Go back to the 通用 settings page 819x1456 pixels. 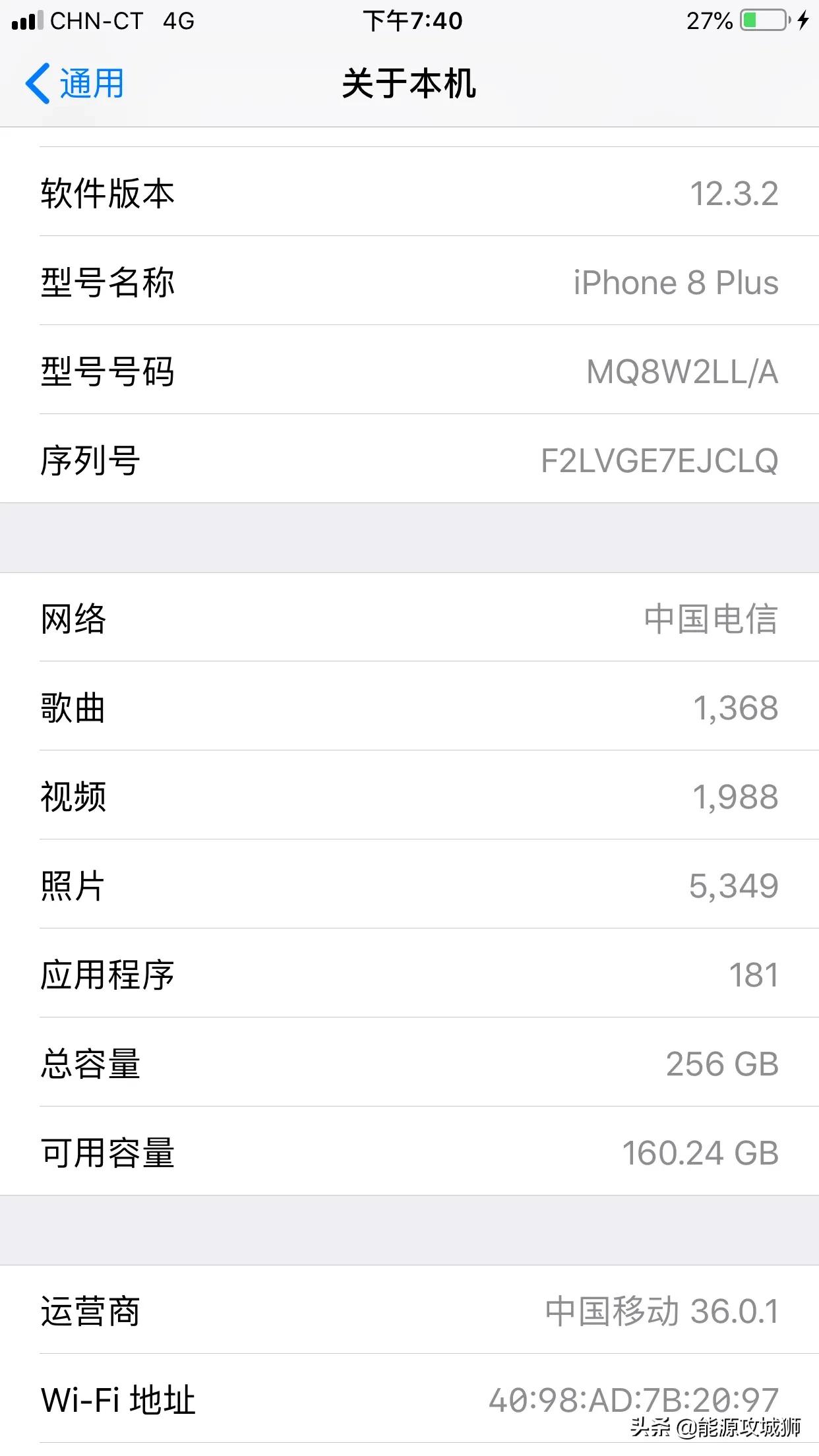(x=74, y=84)
